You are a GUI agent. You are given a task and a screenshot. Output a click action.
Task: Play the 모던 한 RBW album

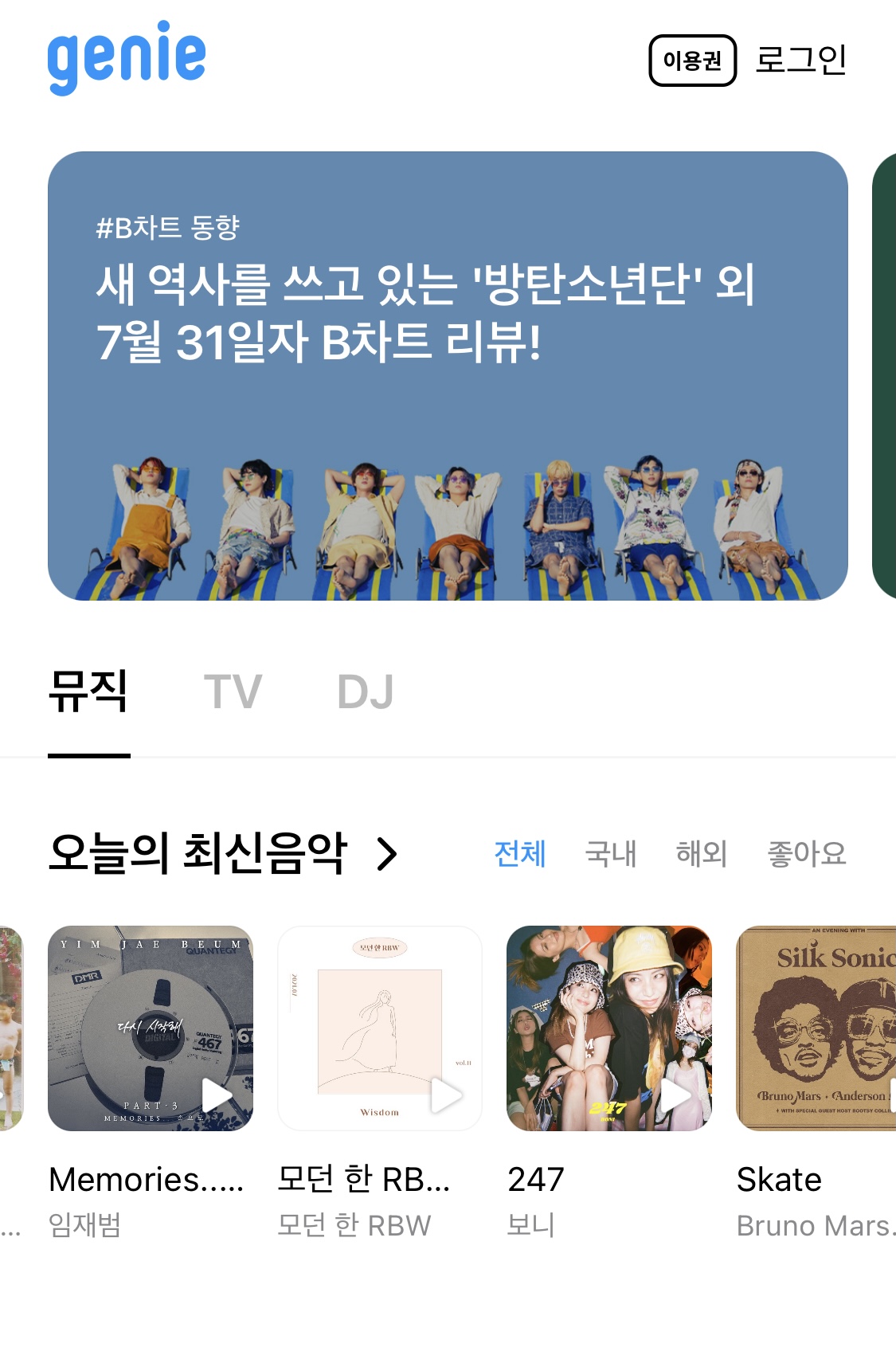click(x=446, y=1095)
